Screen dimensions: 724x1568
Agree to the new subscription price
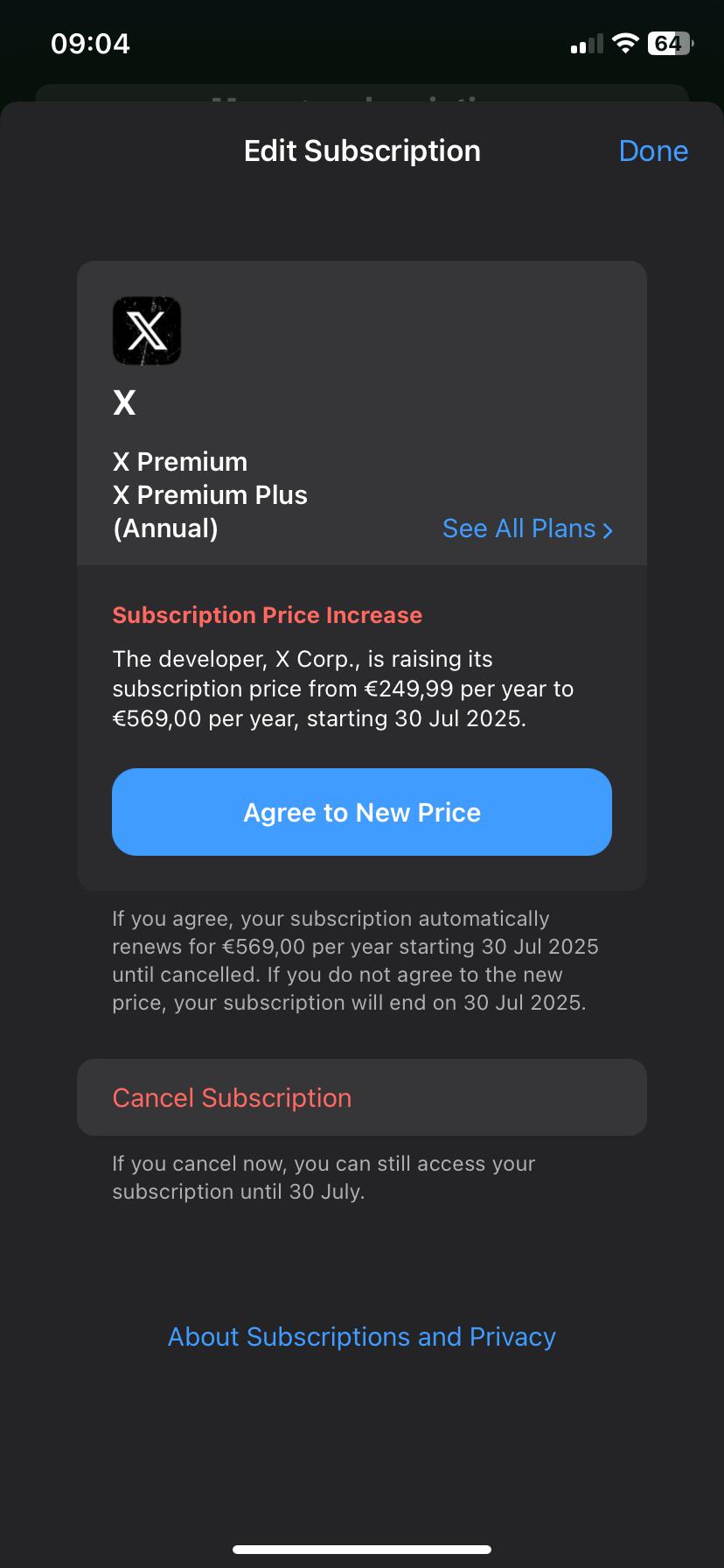tap(362, 812)
